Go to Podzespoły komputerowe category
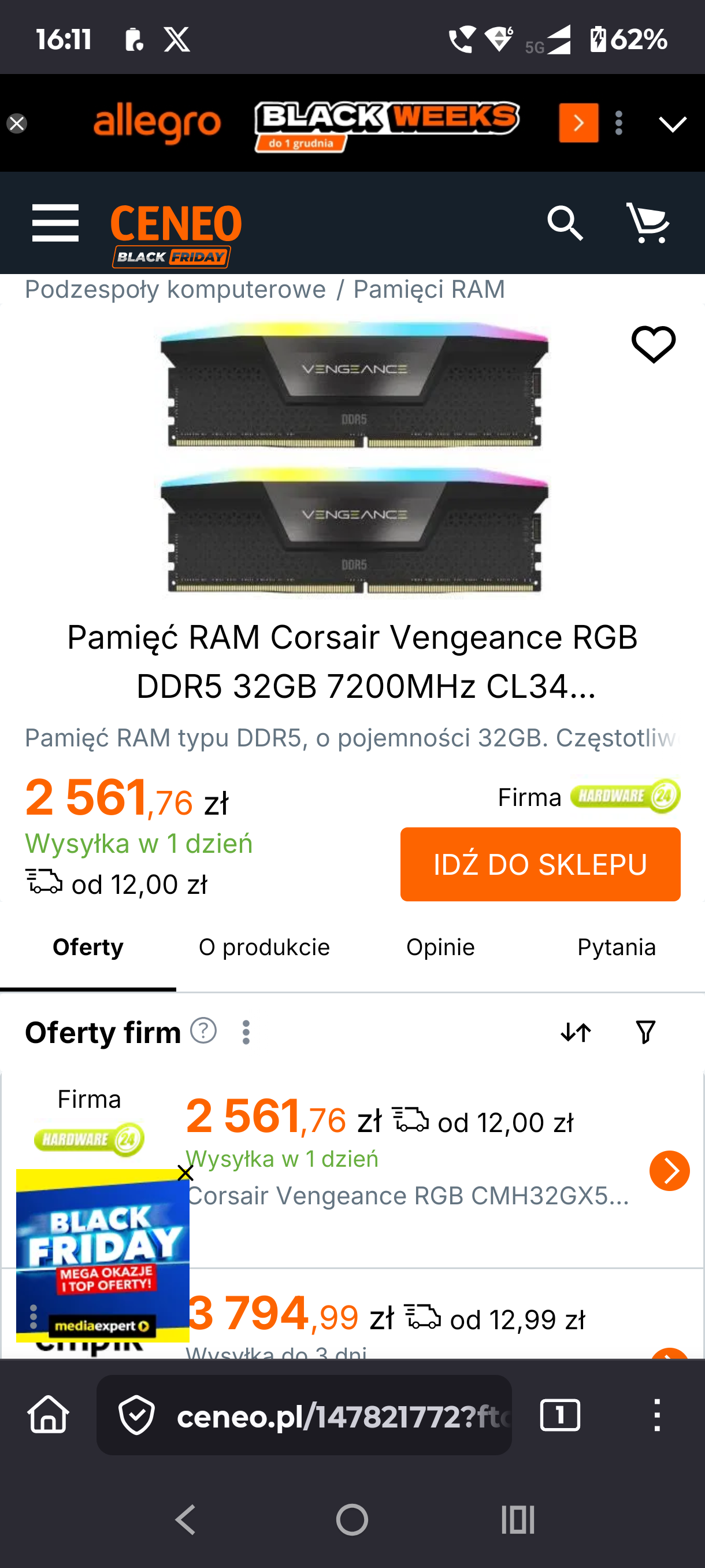The height and width of the screenshot is (1568, 705). 175,290
